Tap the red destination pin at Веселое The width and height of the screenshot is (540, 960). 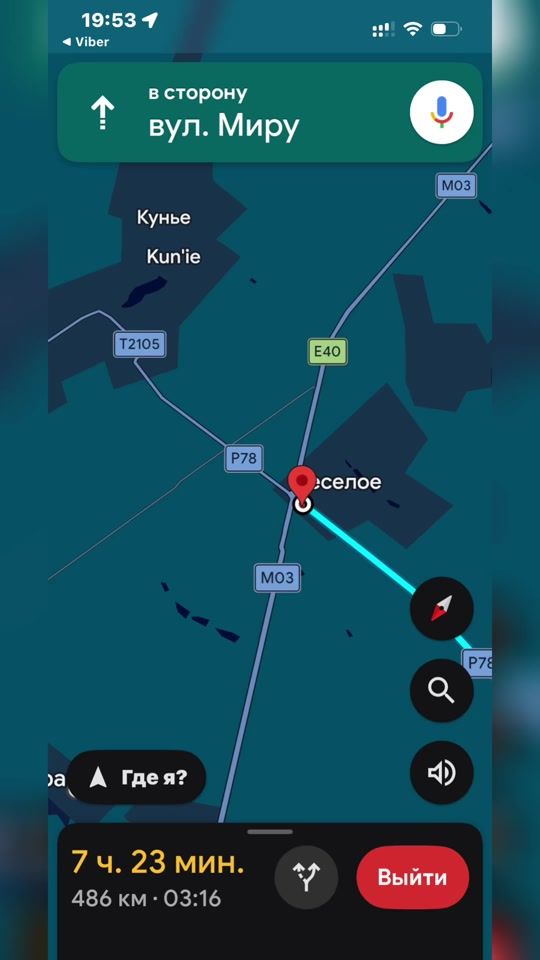(302, 484)
